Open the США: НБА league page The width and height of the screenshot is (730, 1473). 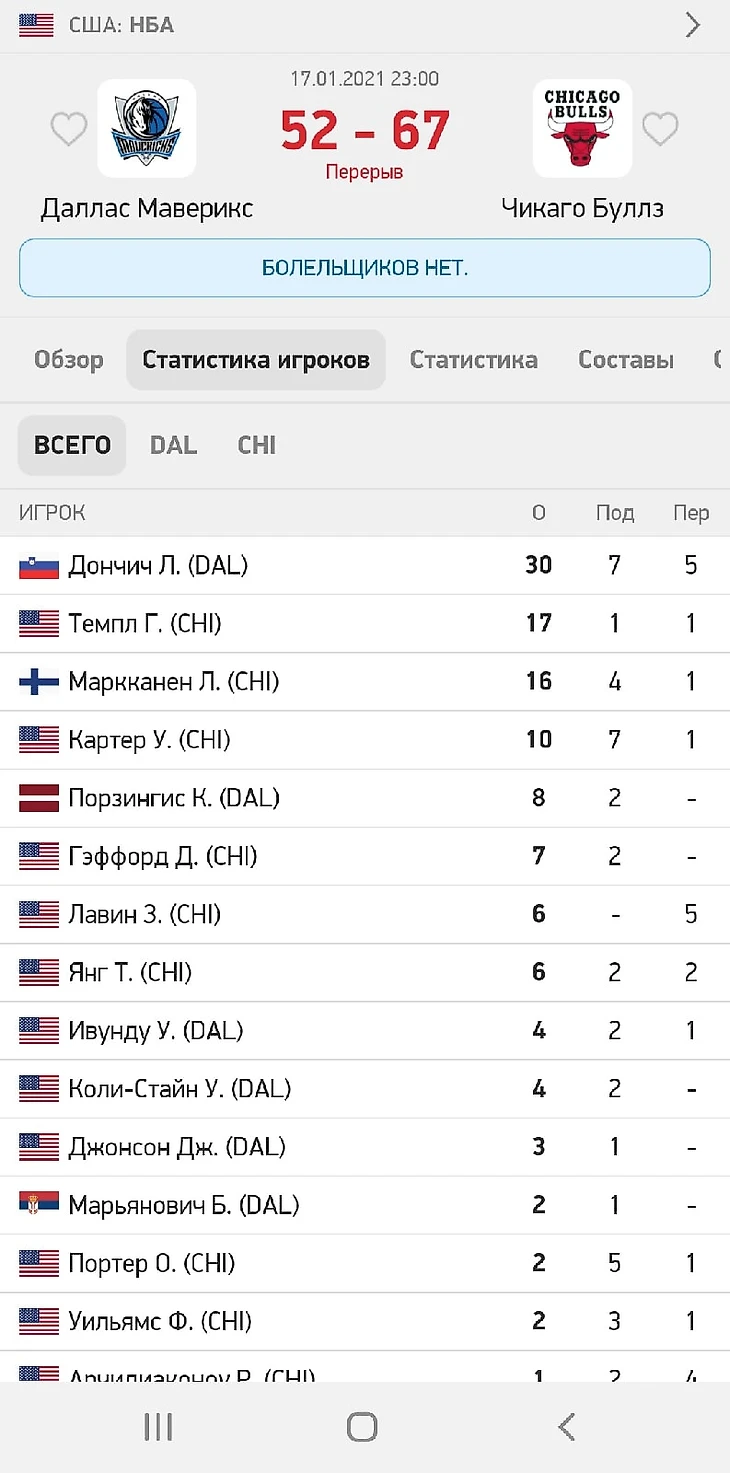tap(120, 25)
